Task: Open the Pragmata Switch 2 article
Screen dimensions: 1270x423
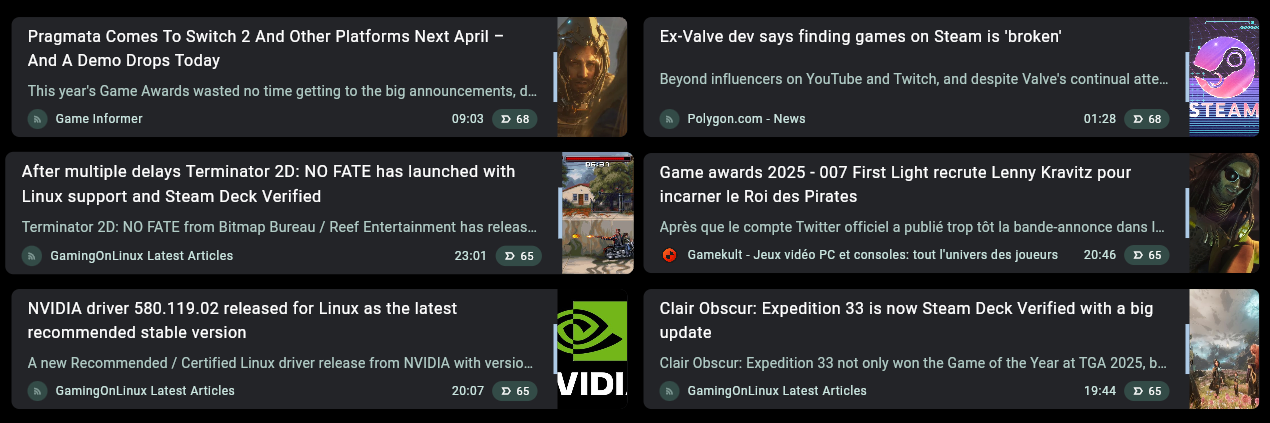Action: 265,48
